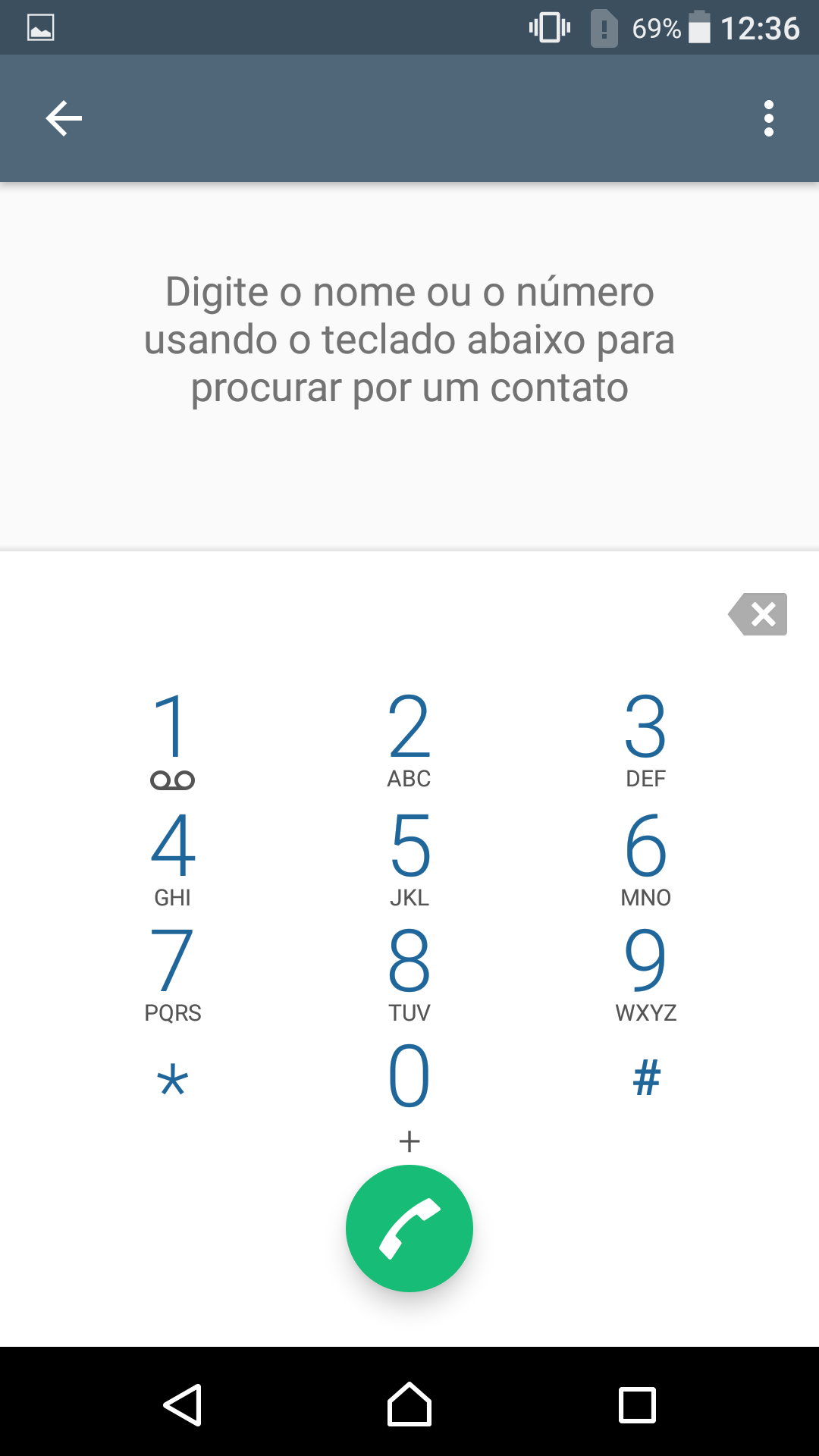Tap the 6 MNO key

point(646,858)
